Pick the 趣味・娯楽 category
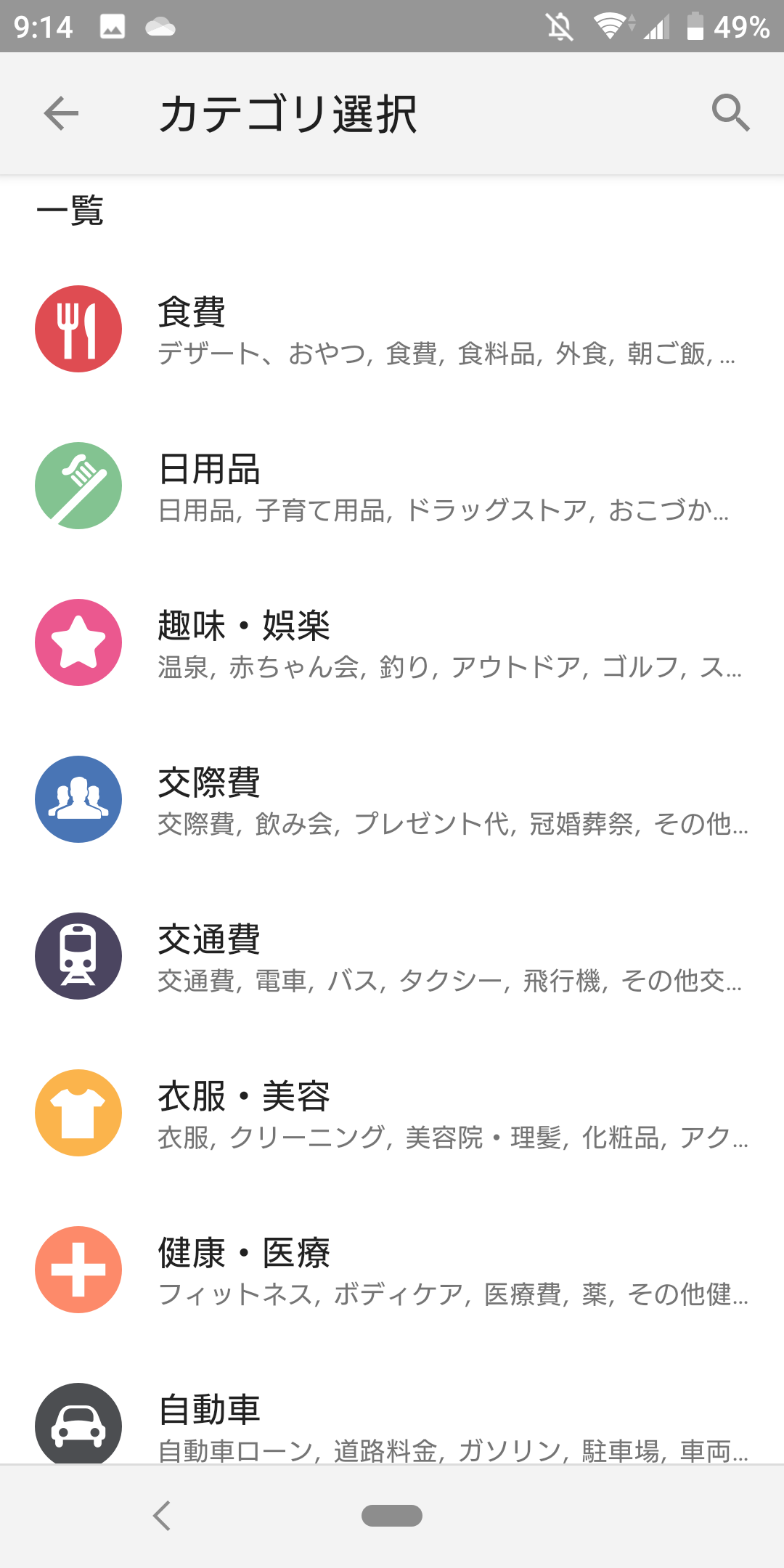Image resolution: width=784 pixels, height=1568 pixels. [x=392, y=642]
